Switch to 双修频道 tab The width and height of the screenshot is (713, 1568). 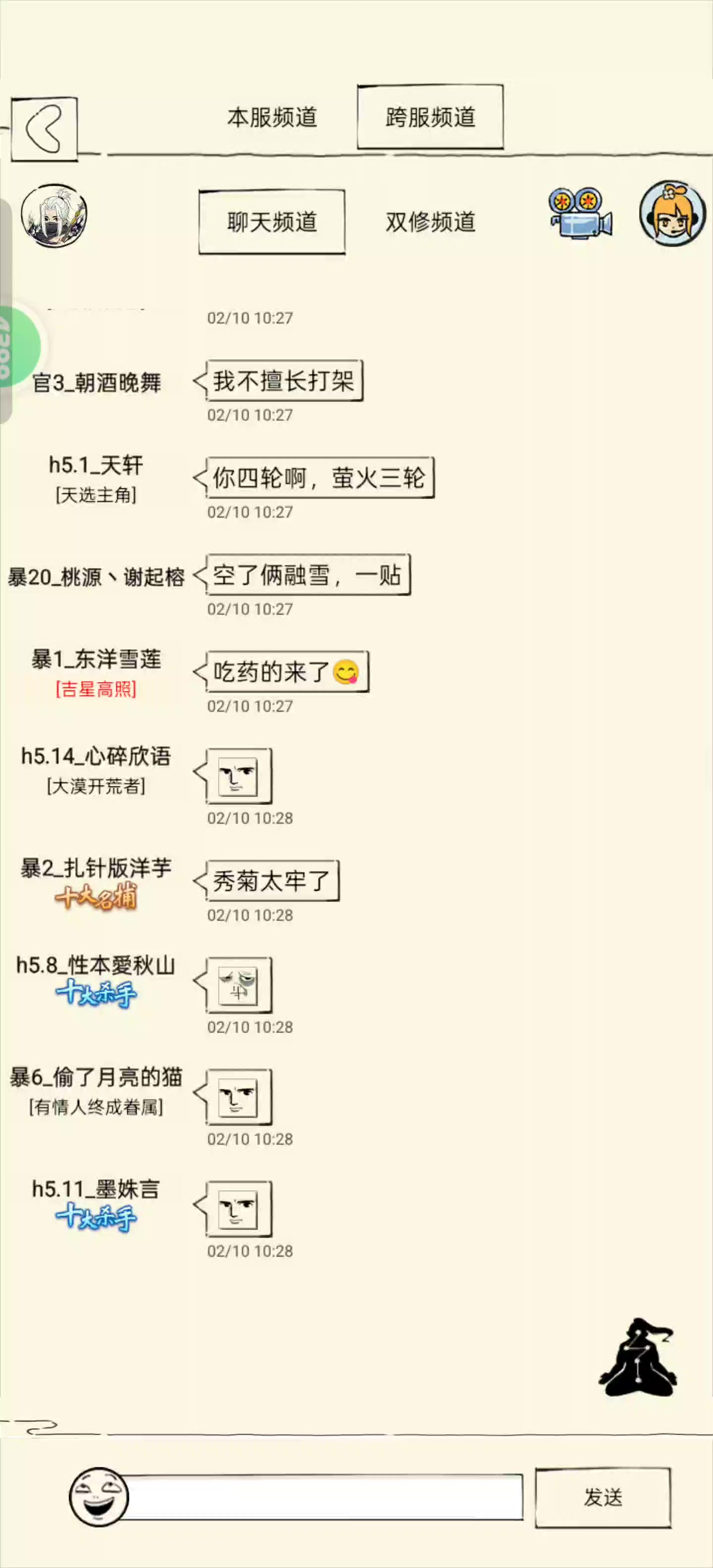click(430, 222)
